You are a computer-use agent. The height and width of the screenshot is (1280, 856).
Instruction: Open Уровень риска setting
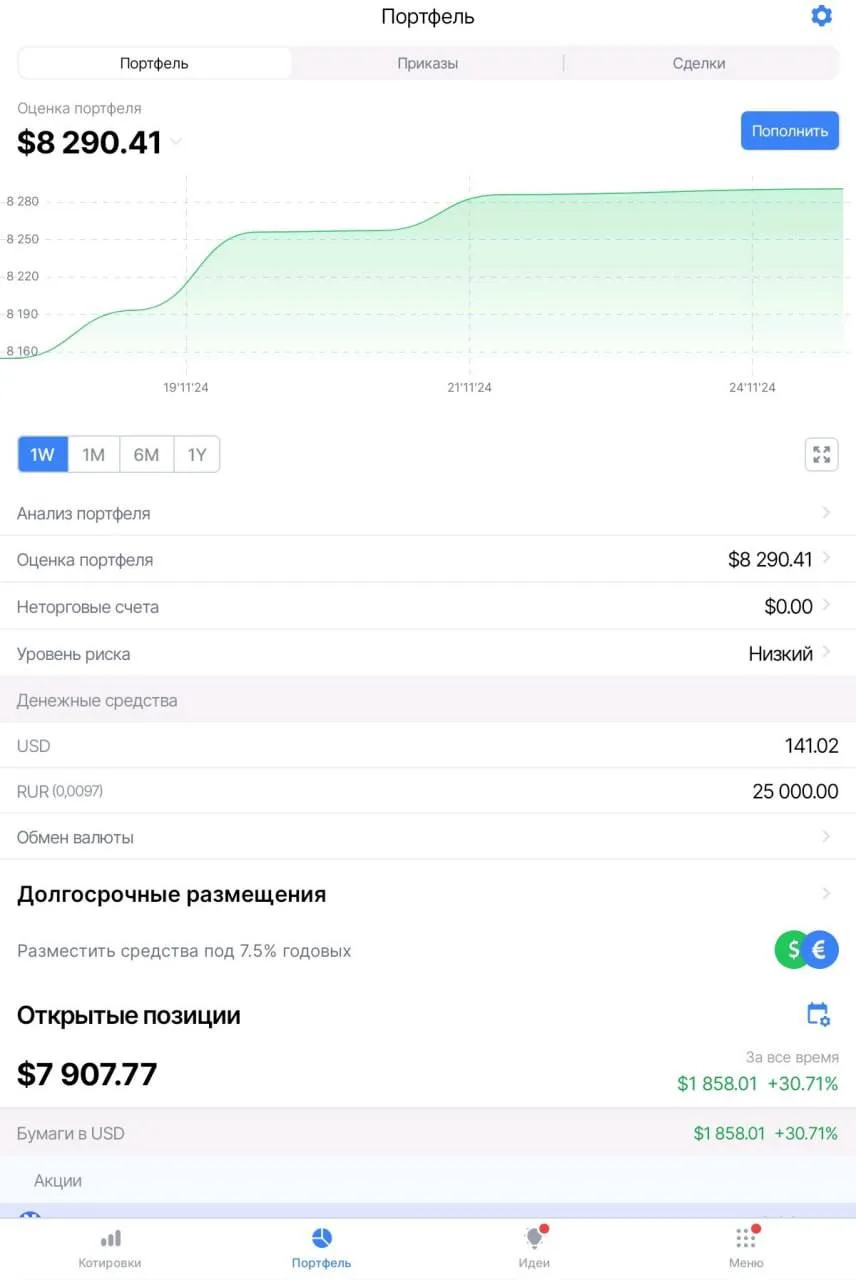tap(428, 653)
